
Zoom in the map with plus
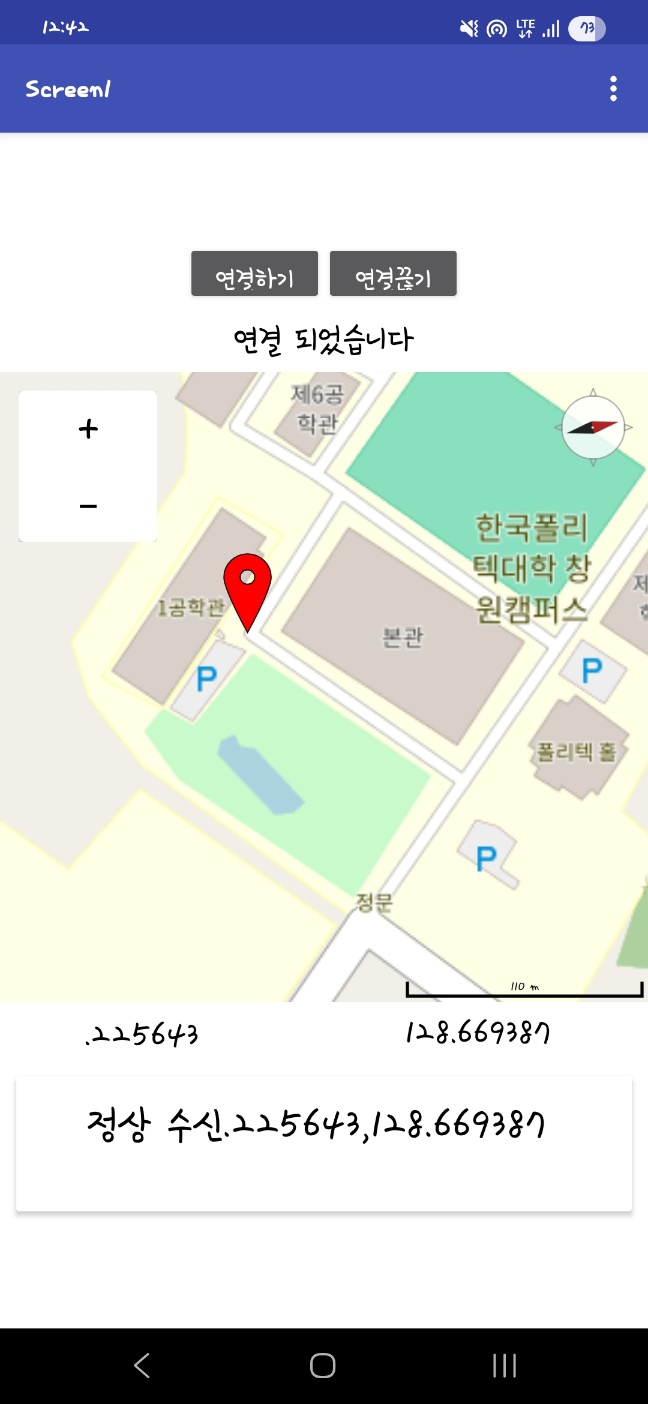click(x=88, y=429)
